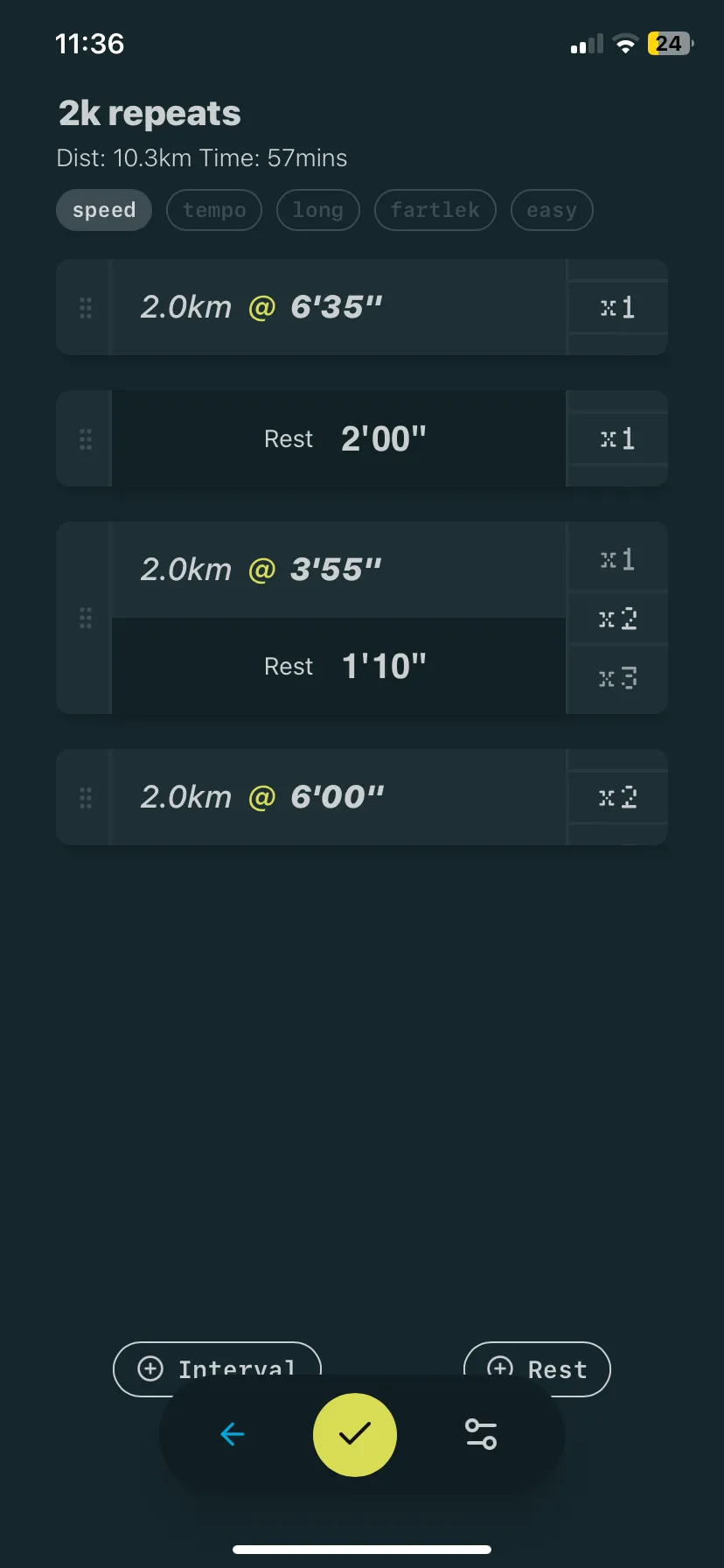
Task: Switch to the fartlek tag
Action: pyautogui.click(x=435, y=210)
